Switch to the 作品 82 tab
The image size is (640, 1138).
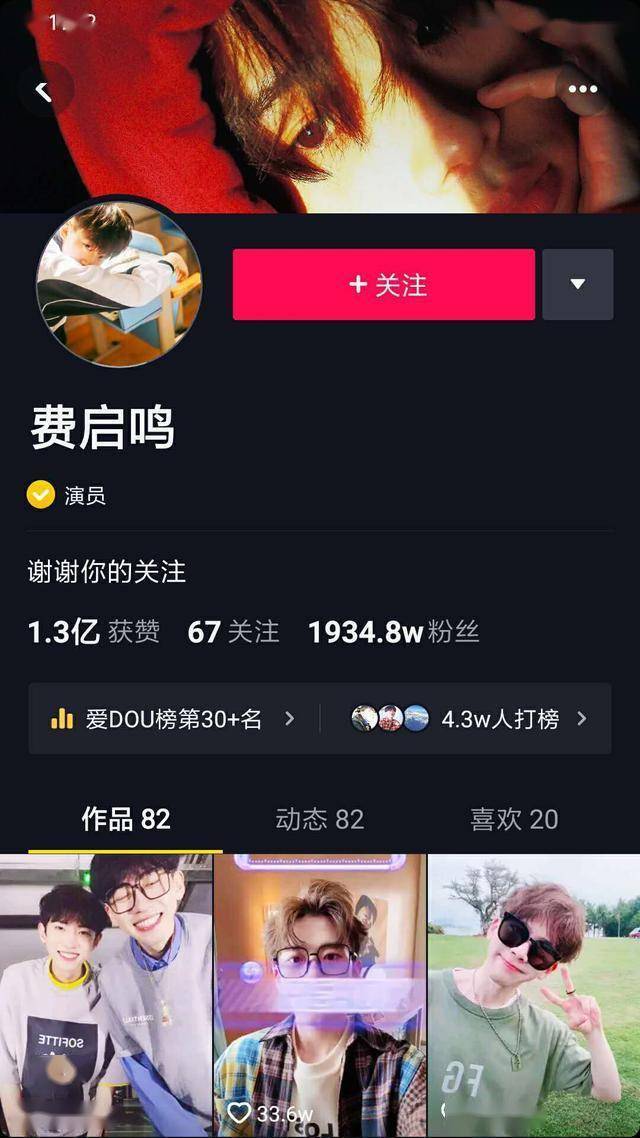pos(126,820)
